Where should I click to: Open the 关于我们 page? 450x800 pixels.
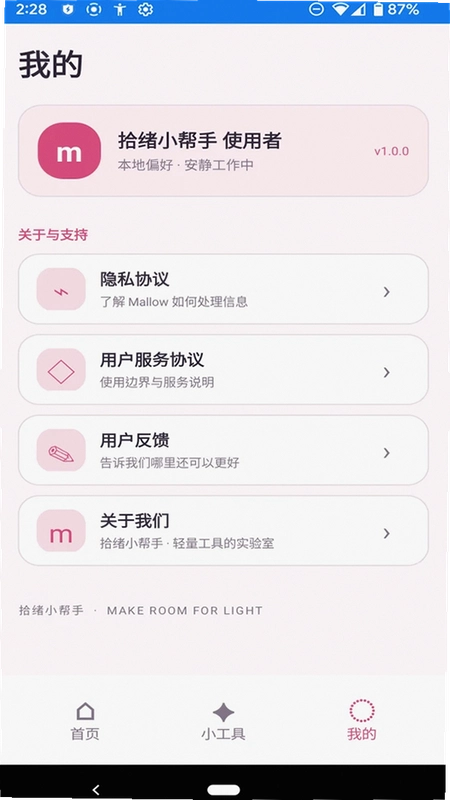(x=223, y=531)
